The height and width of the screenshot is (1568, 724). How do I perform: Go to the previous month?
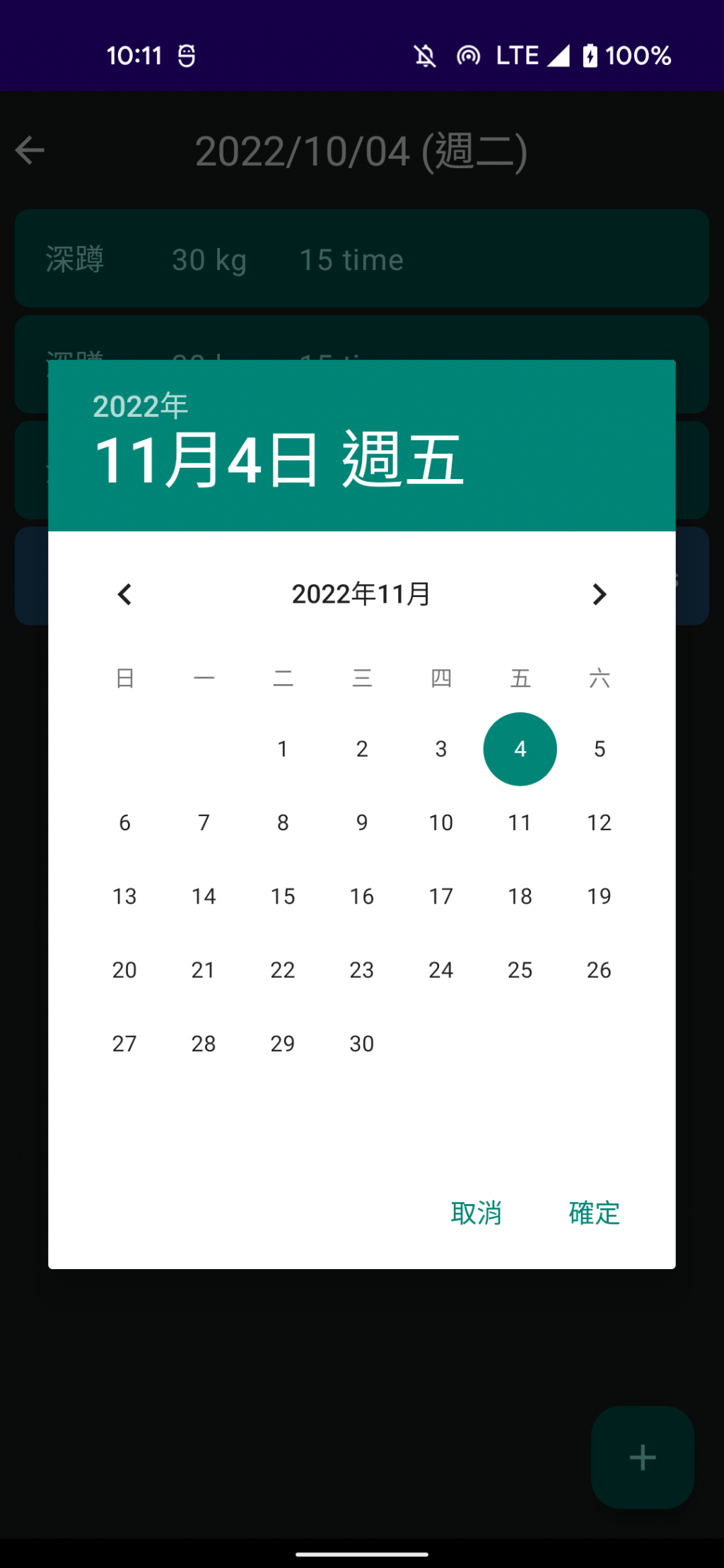124,594
